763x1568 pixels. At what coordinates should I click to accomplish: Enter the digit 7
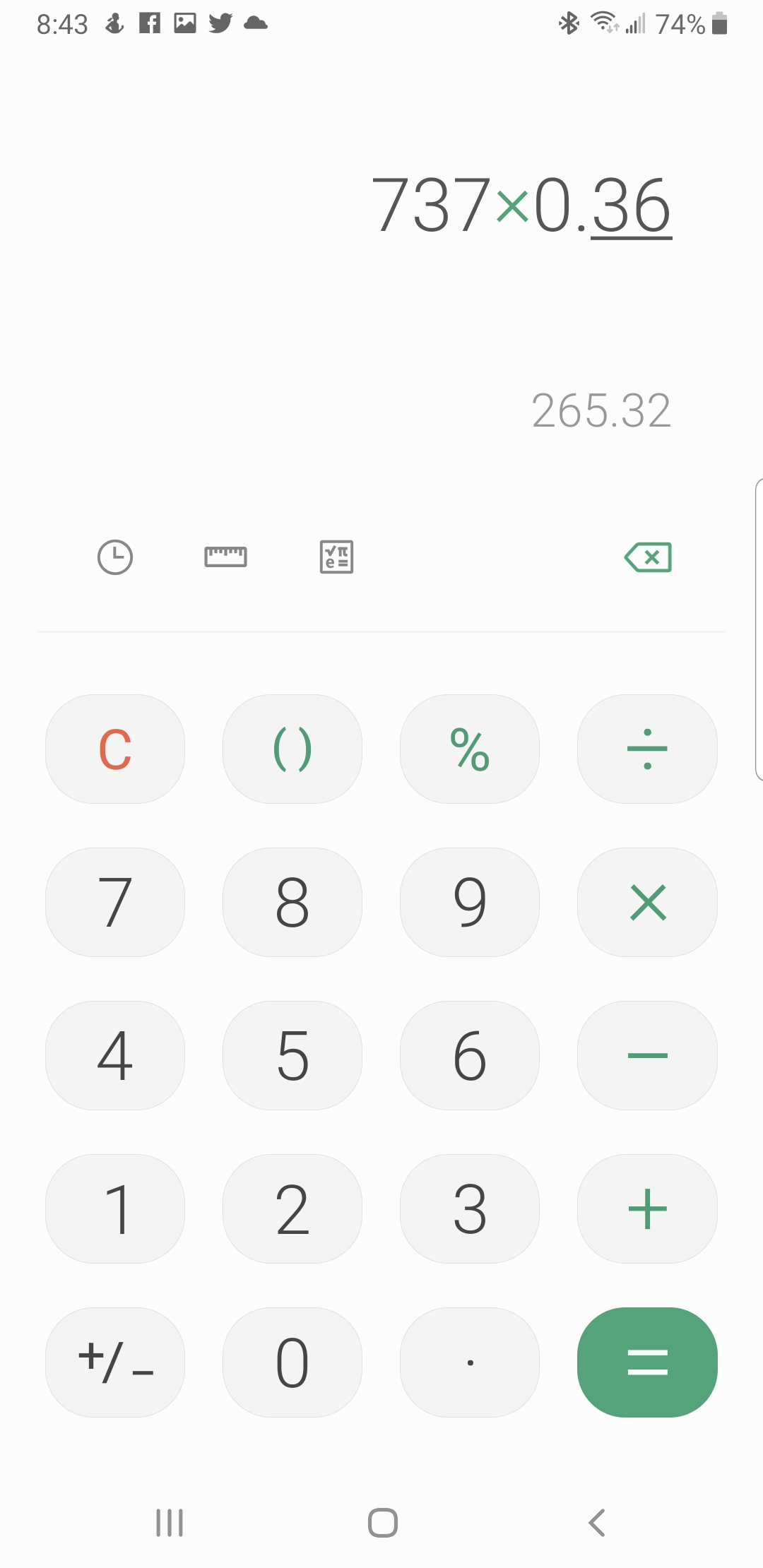tap(115, 902)
